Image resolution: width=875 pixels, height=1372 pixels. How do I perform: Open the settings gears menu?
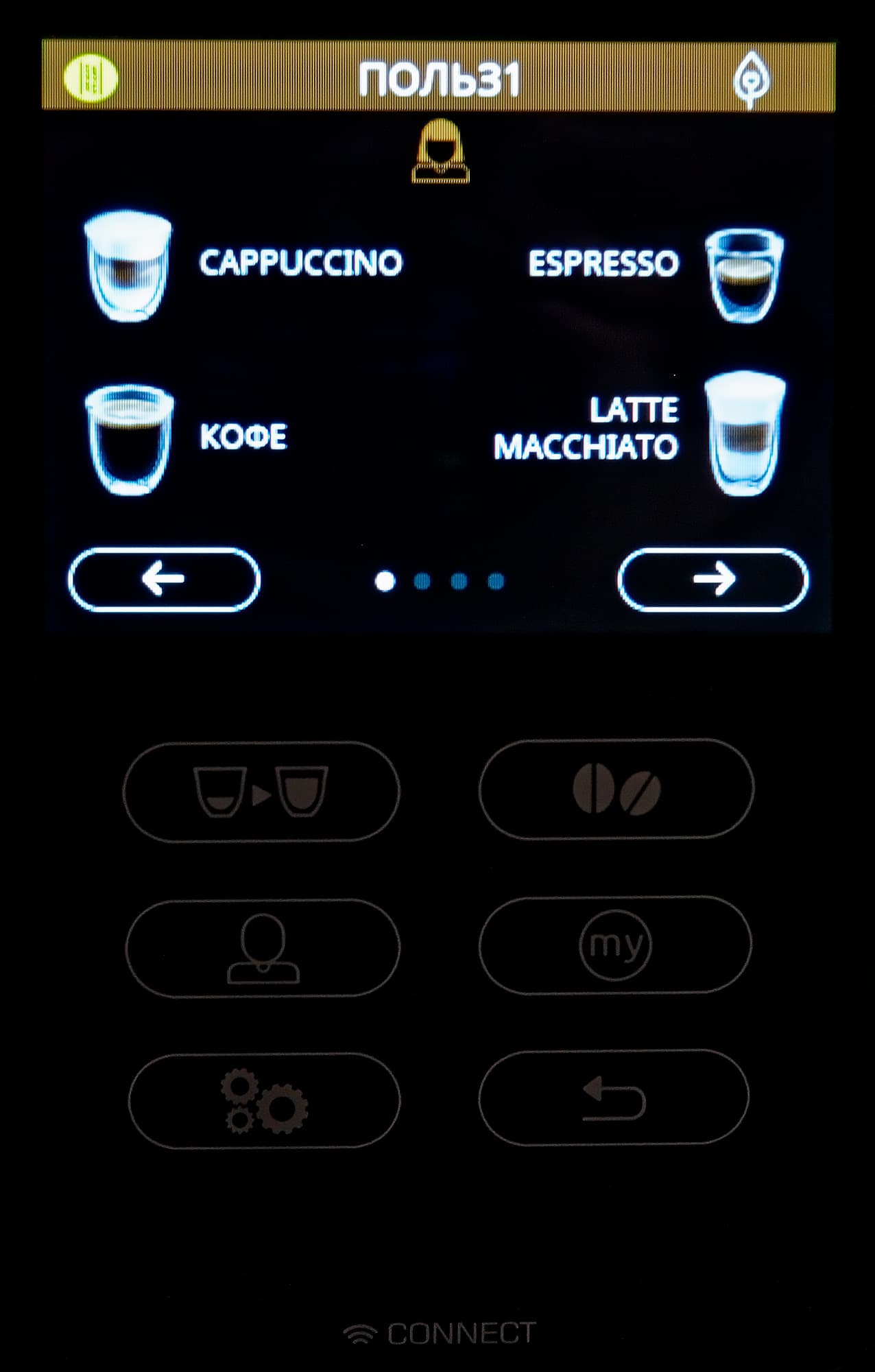tap(264, 1101)
